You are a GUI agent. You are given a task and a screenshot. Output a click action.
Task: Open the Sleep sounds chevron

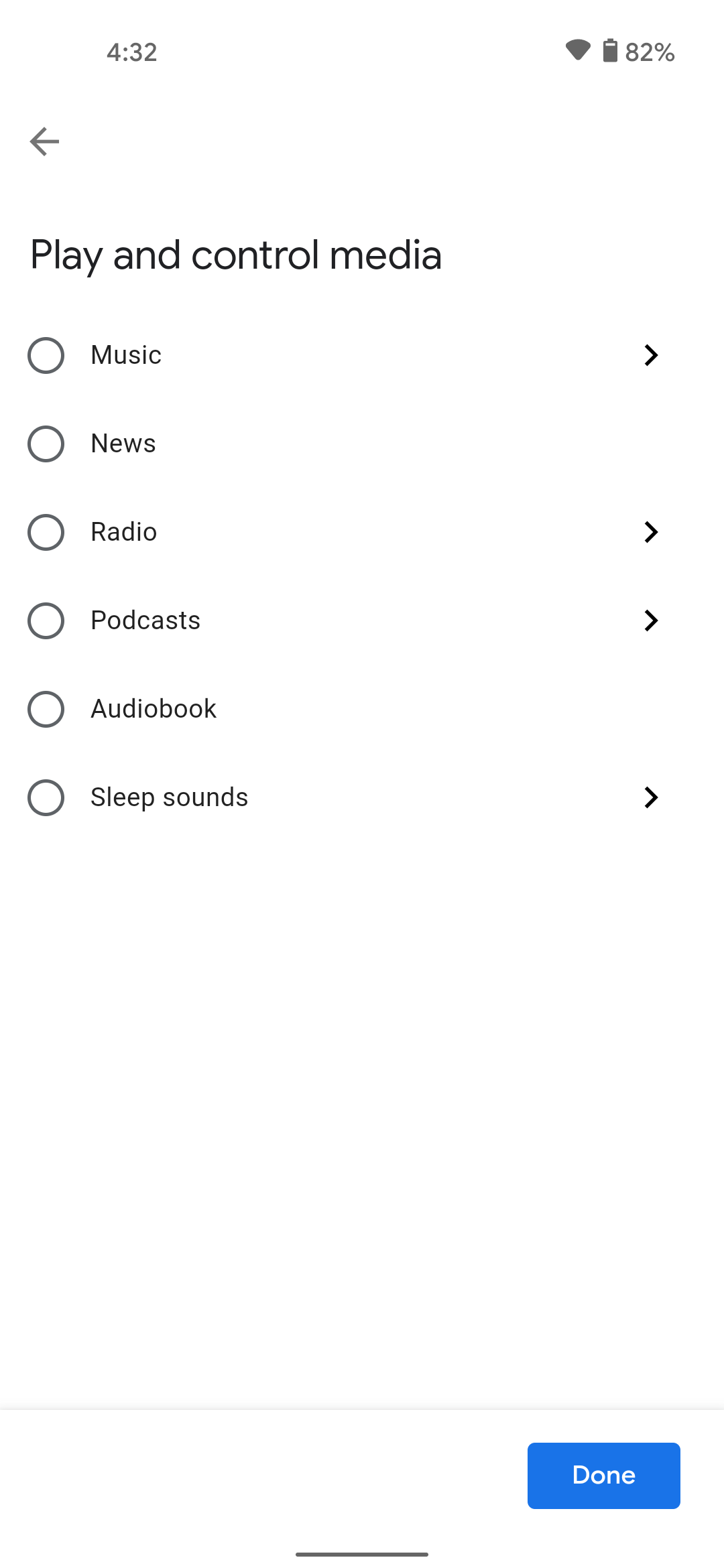[x=651, y=797]
